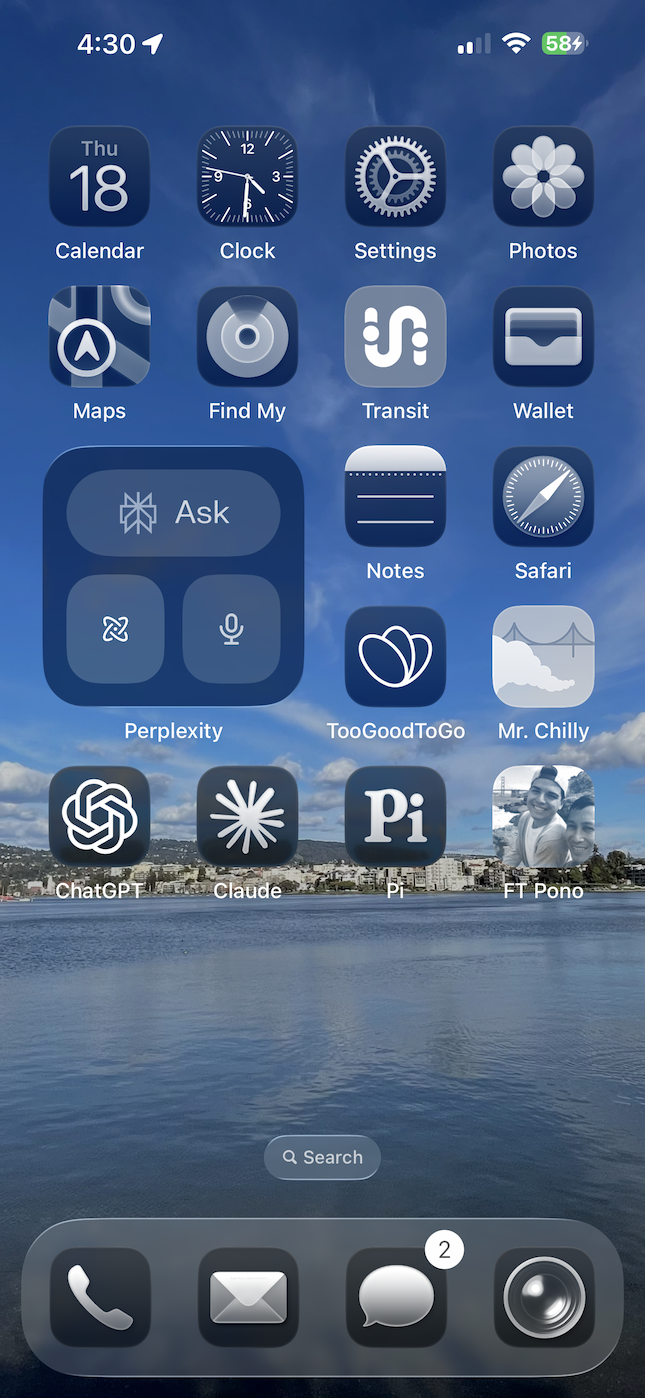Image resolution: width=645 pixels, height=1398 pixels.
Task: Open the Find My app
Action: pyautogui.click(x=247, y=336)
